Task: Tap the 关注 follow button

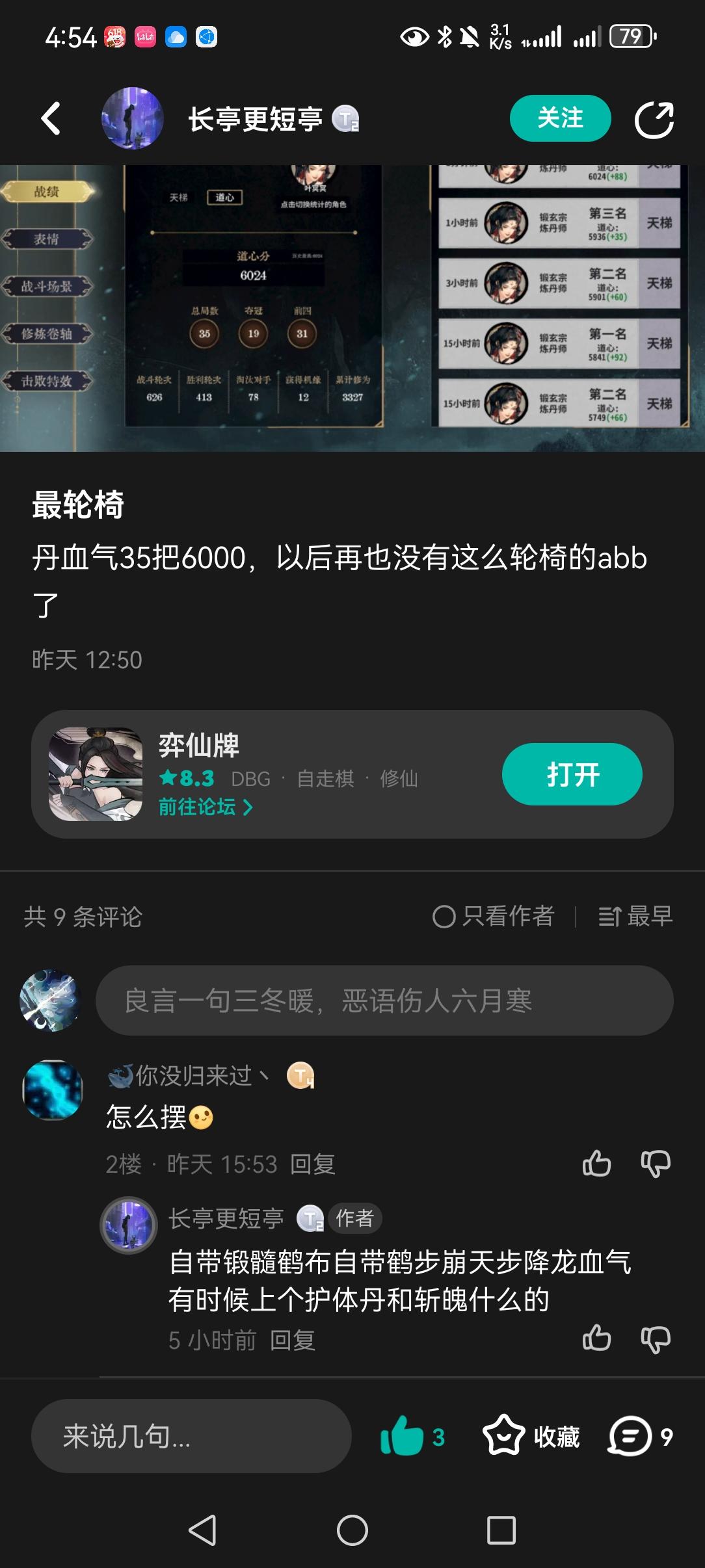Action: [560, 118]
